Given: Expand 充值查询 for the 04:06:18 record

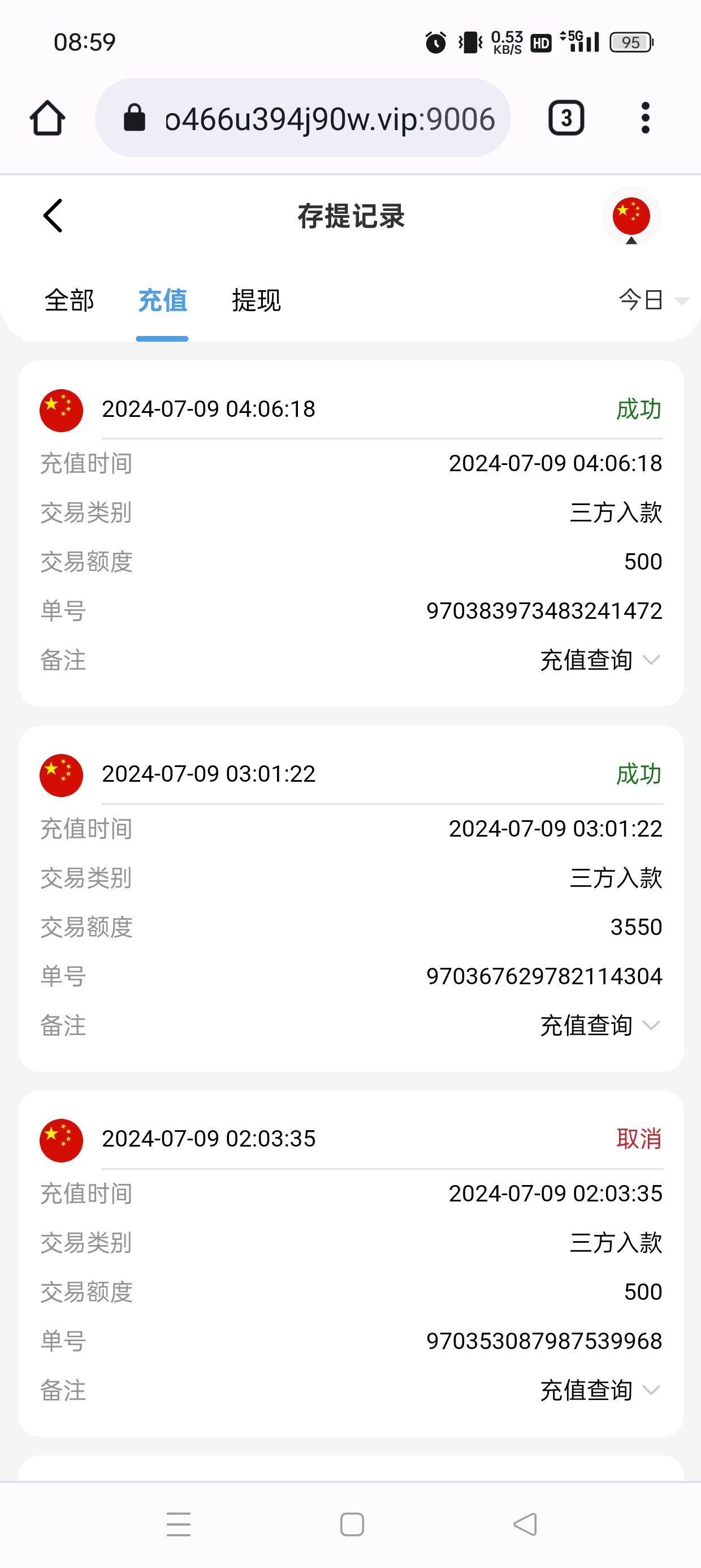Looking at the screenshot, I should click(600, 661).
